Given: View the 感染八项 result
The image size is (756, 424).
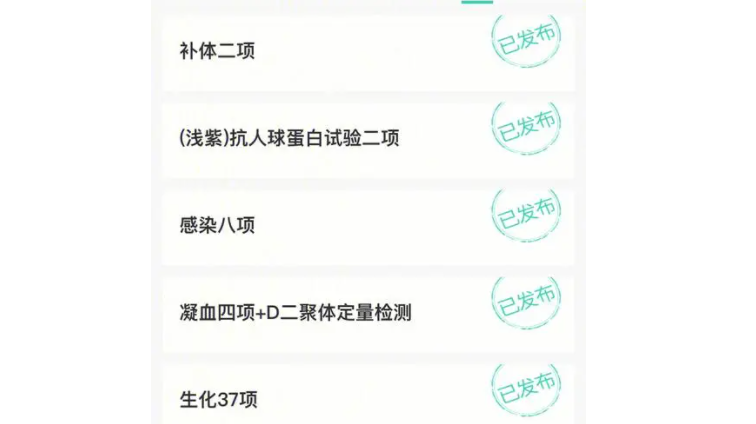Looking at the screenshot, I should (217, 225).
